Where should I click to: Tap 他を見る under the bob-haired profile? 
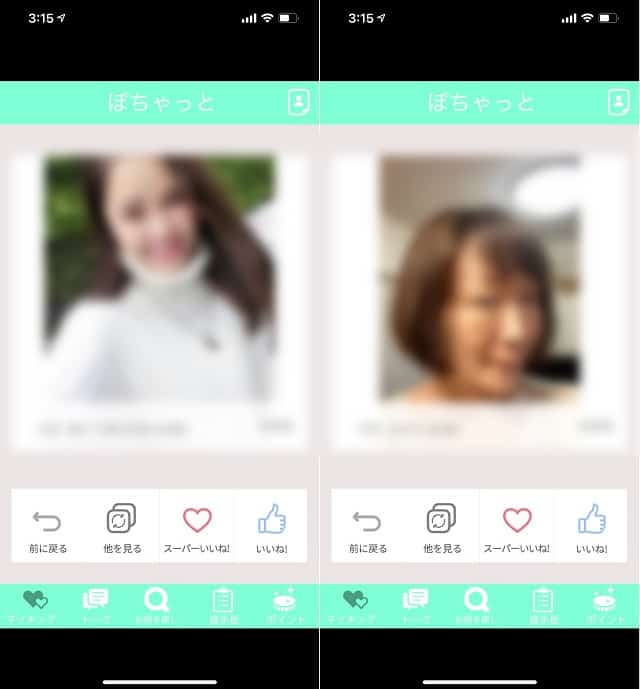(x=442, y=527)
